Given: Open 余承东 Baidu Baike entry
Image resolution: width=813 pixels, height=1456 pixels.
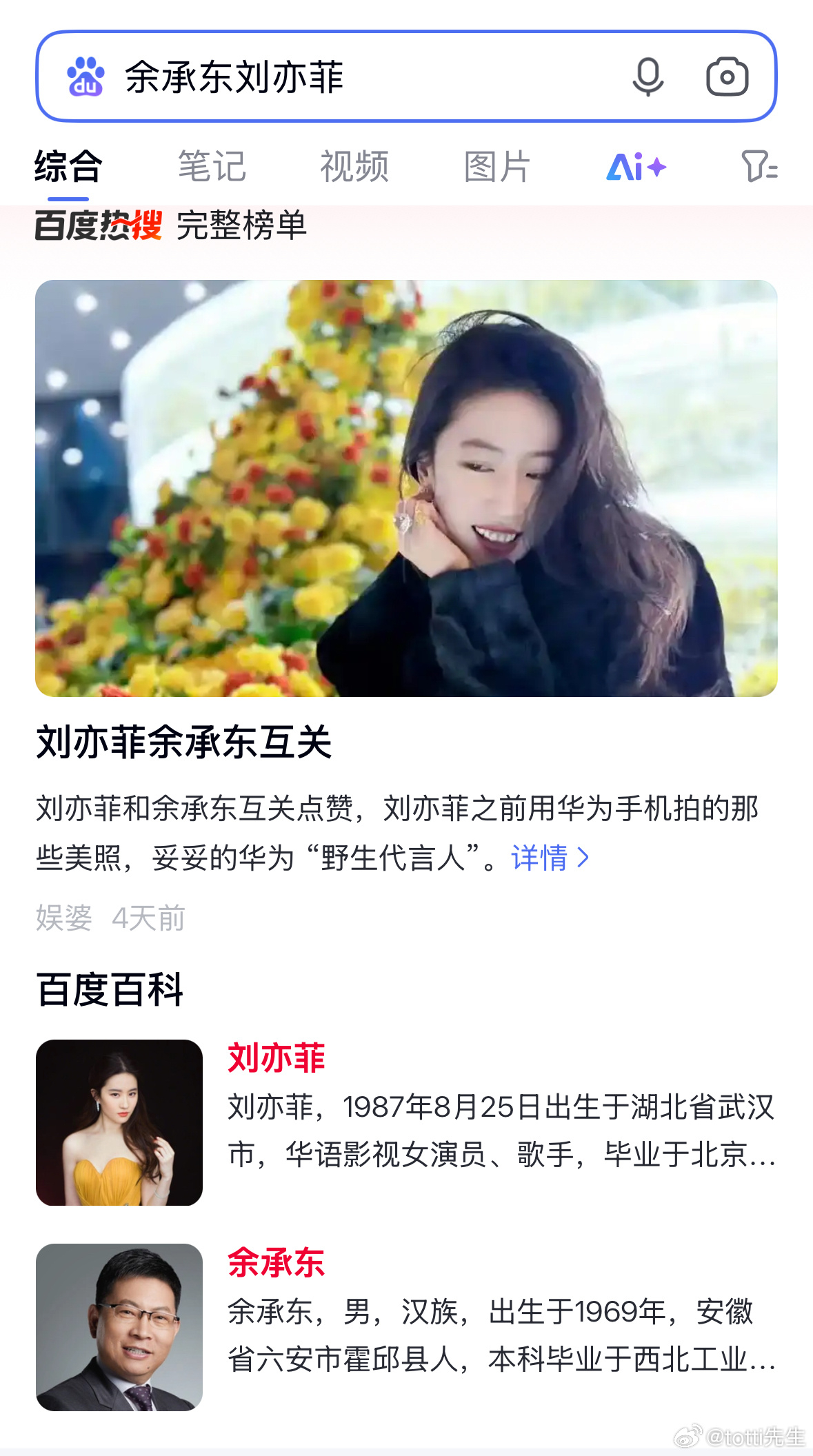Looking at the screenshot, I should pos(276,1263).
